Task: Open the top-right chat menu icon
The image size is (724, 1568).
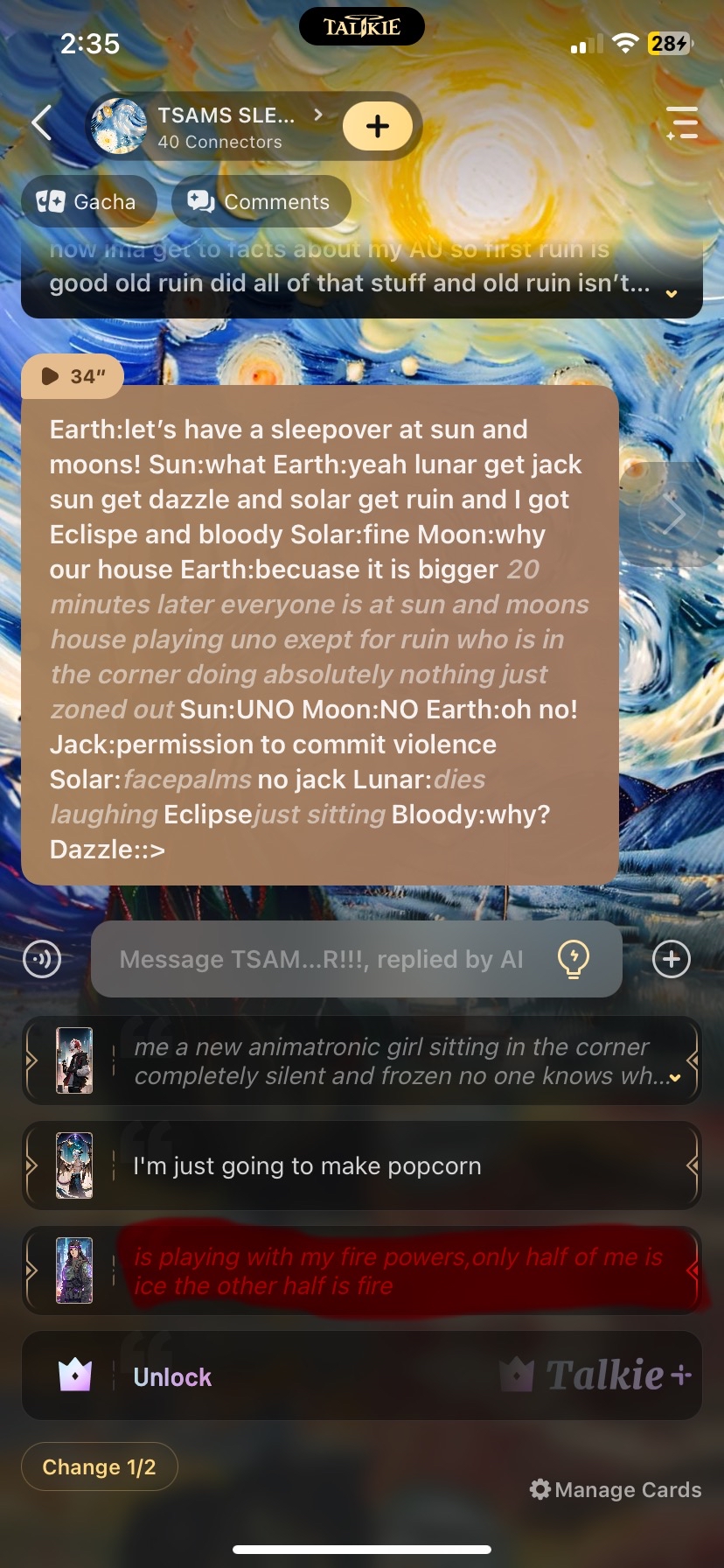Action: tap(682, 123)
